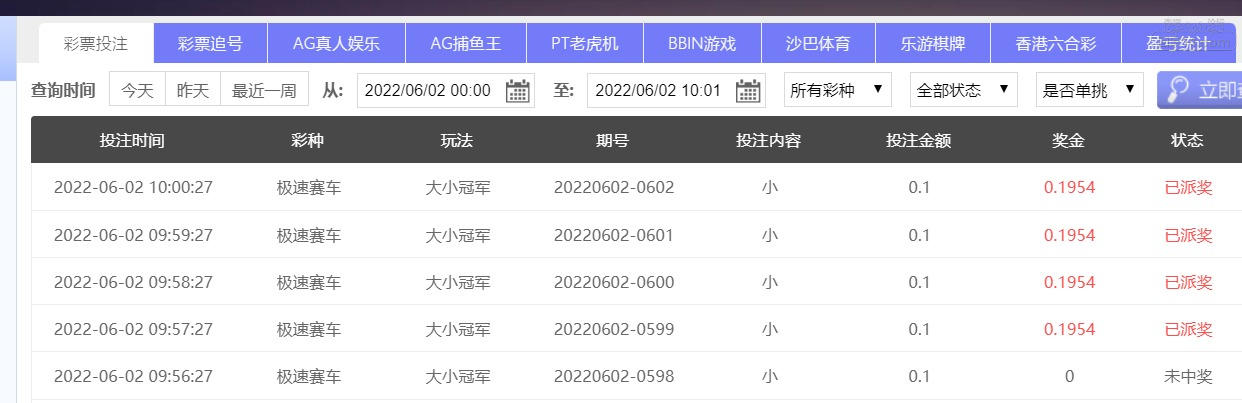Go to the 香港六合彩 tab
Image resolution: width=1242 pixels, height=403 pixels.
pos(1055,44)
